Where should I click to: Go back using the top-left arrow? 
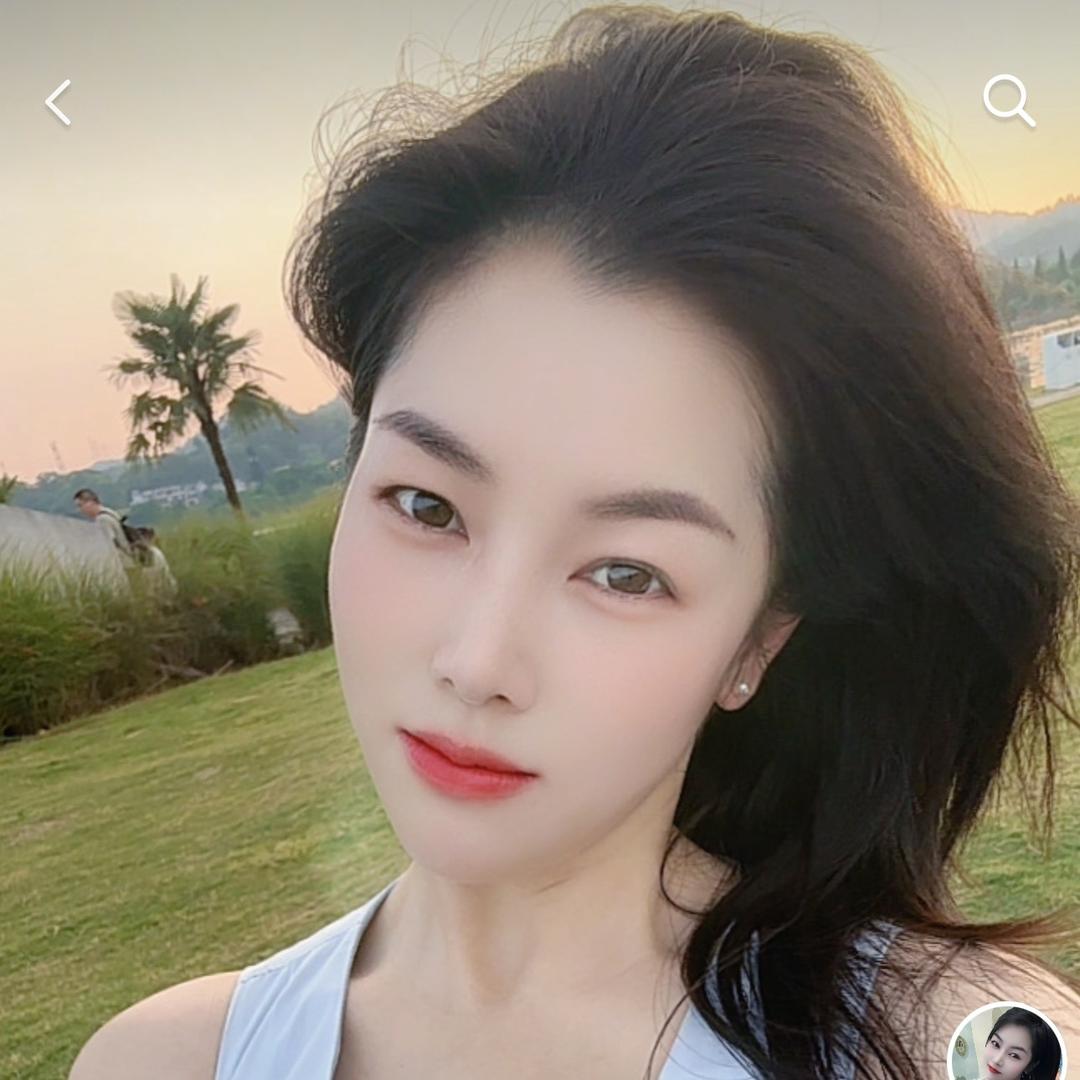click(x=58, y=102)
